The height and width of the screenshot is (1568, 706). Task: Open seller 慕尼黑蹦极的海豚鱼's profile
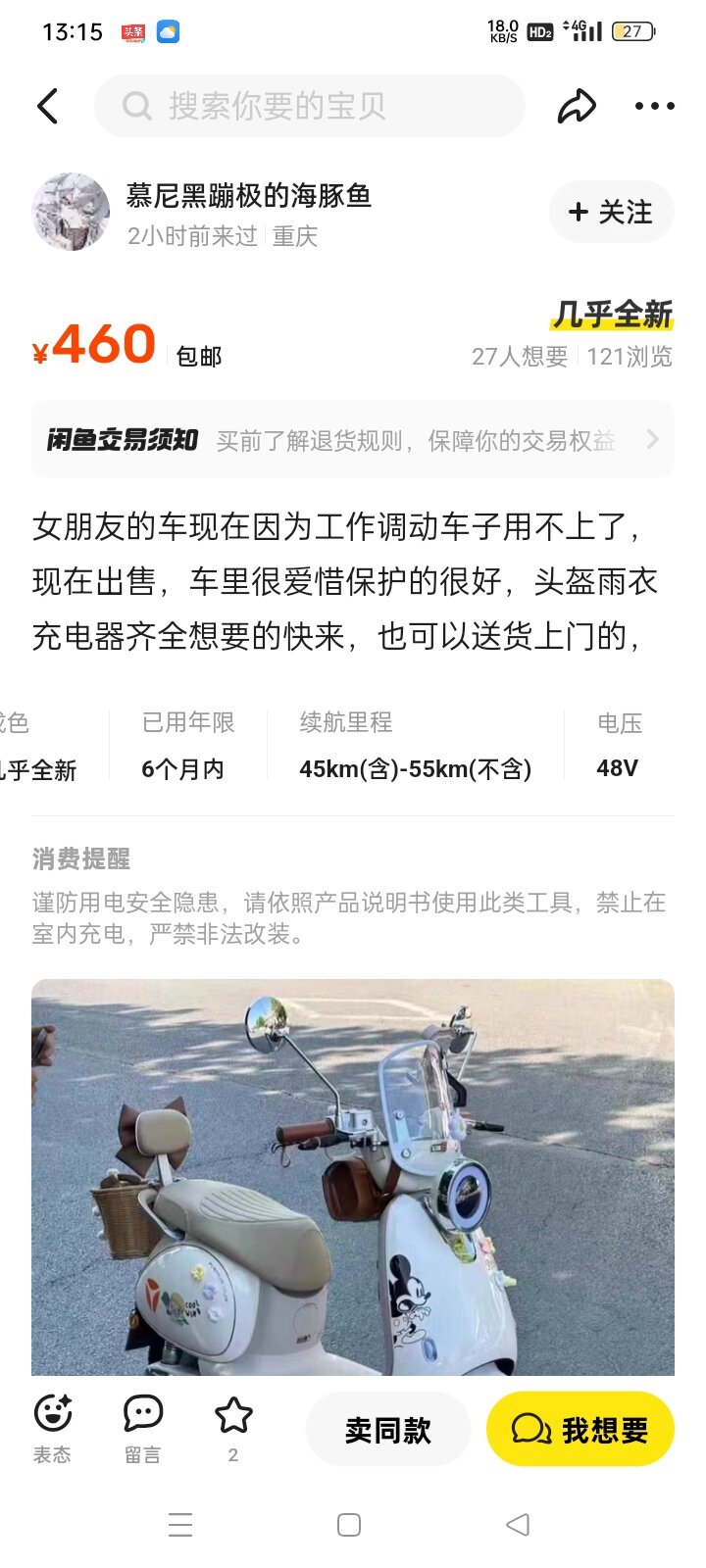coord(71,212)
